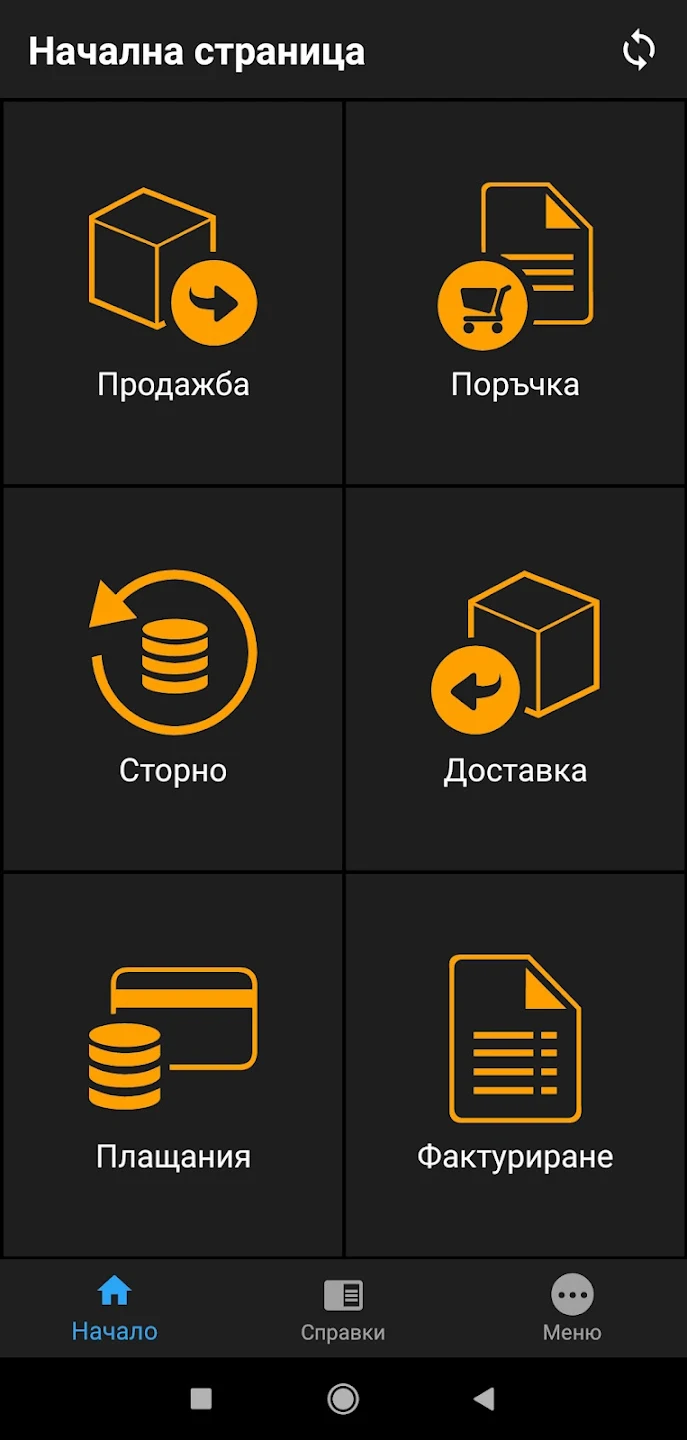Open the Поръчка tile
The width and height of the screenshot is (687, 1440).
point(515,293)
